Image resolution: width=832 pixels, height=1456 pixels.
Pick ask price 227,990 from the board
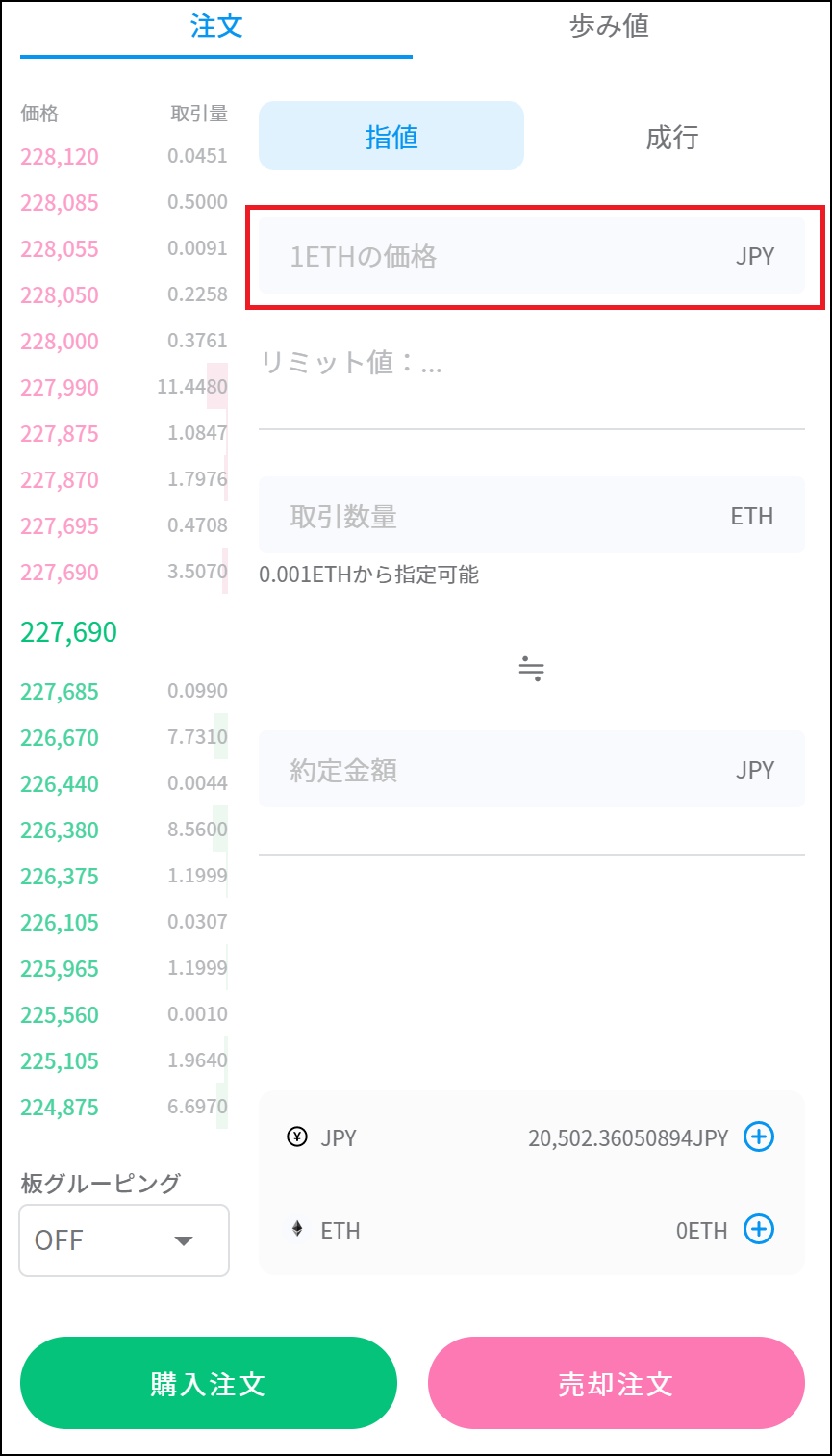(x=60, y=388)
